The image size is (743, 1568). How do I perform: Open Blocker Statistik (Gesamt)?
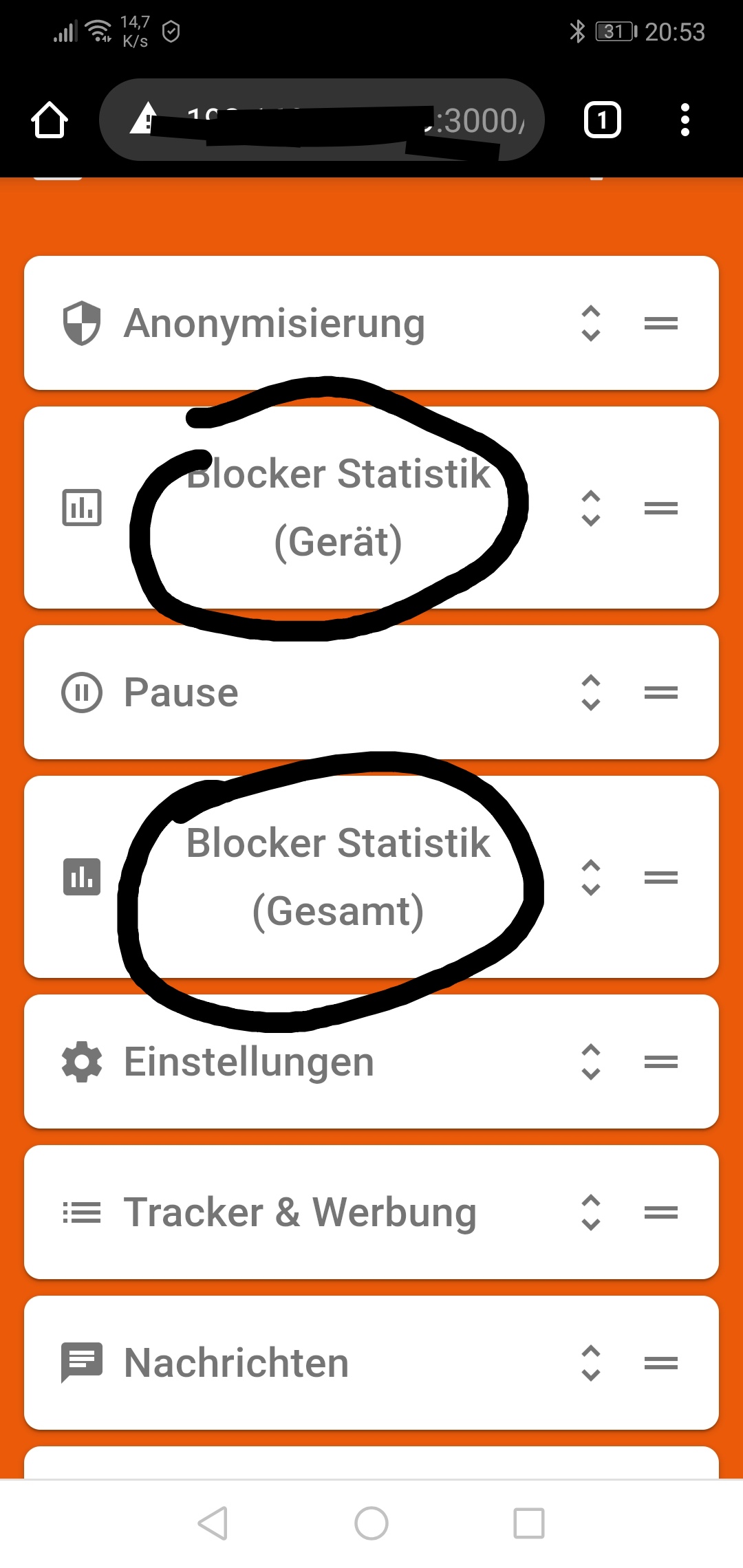click(x=371, y=877)
